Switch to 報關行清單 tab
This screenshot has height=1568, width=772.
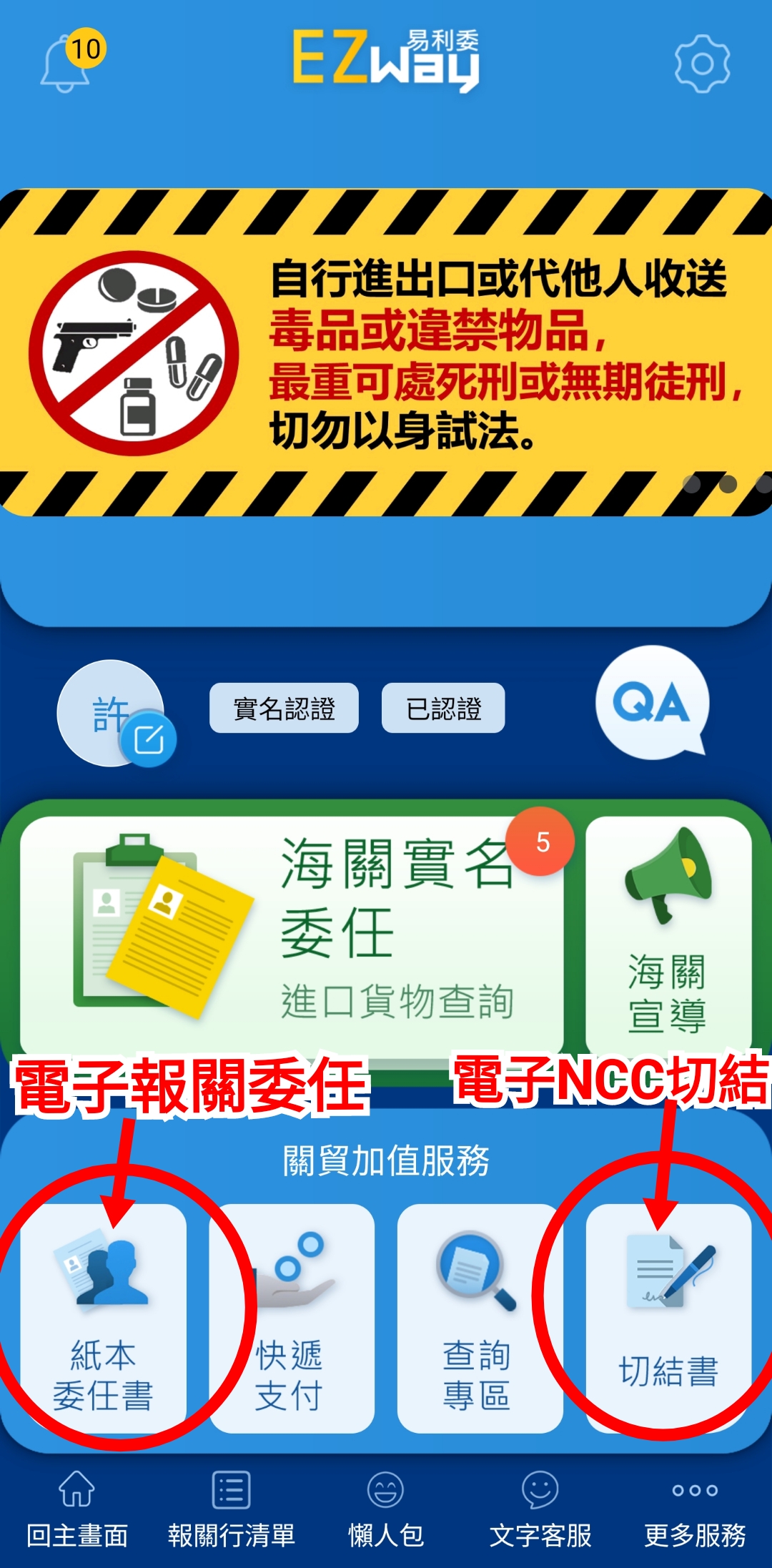point(231,1509)
